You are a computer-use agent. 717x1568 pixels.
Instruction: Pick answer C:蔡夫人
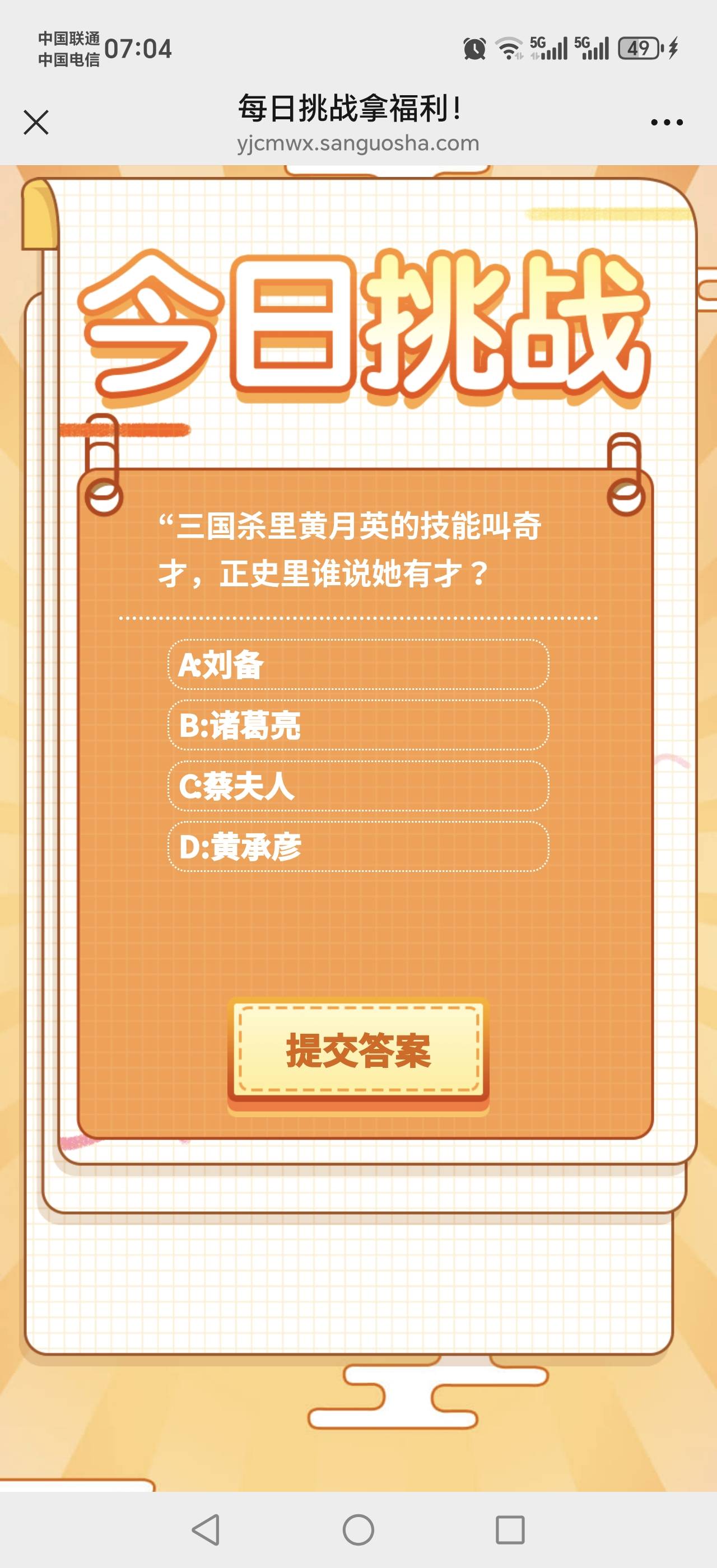point(358,786)
